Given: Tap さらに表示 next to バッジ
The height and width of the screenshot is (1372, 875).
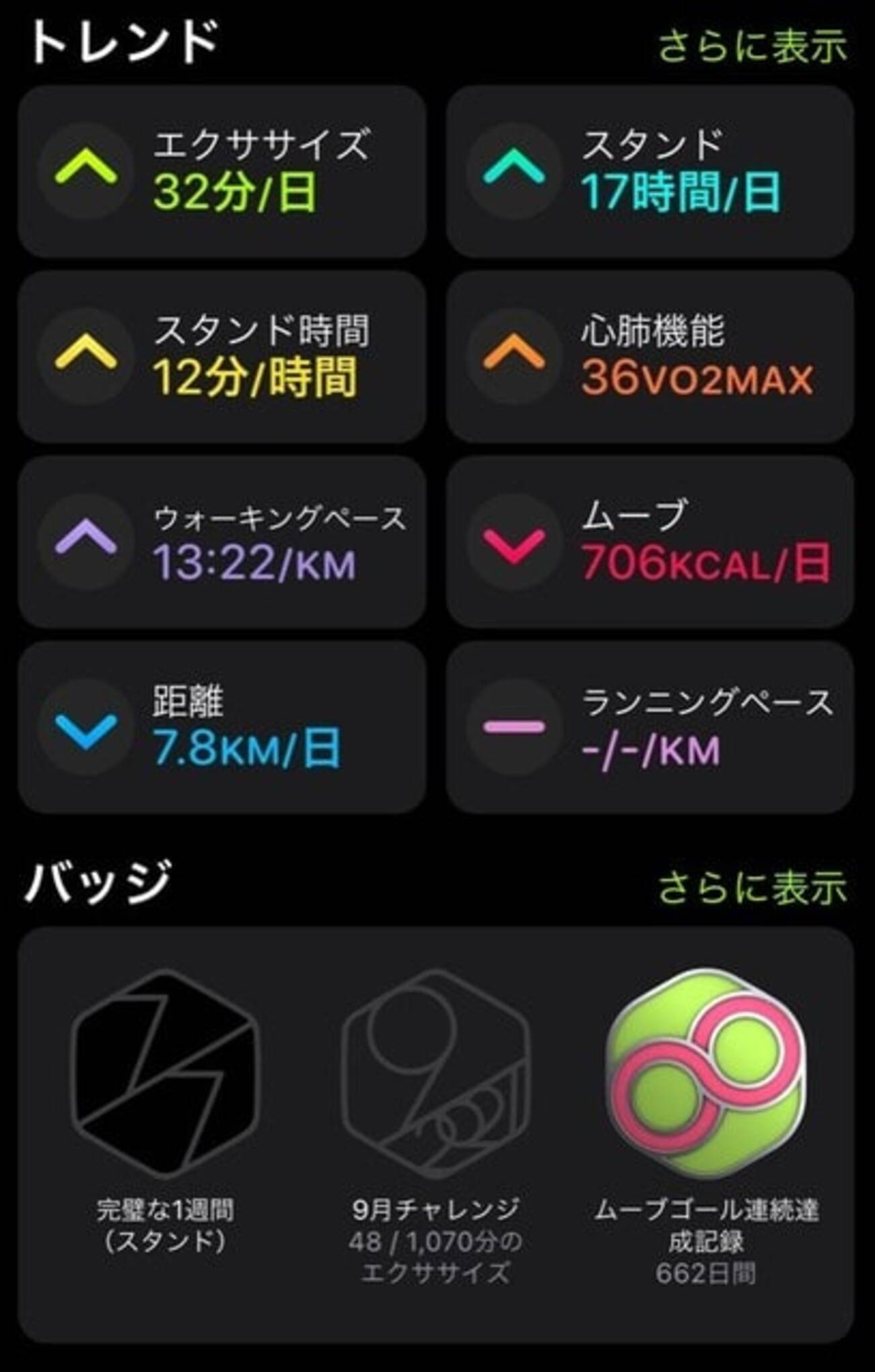Looking at the screenshot, I should [752, 888].
